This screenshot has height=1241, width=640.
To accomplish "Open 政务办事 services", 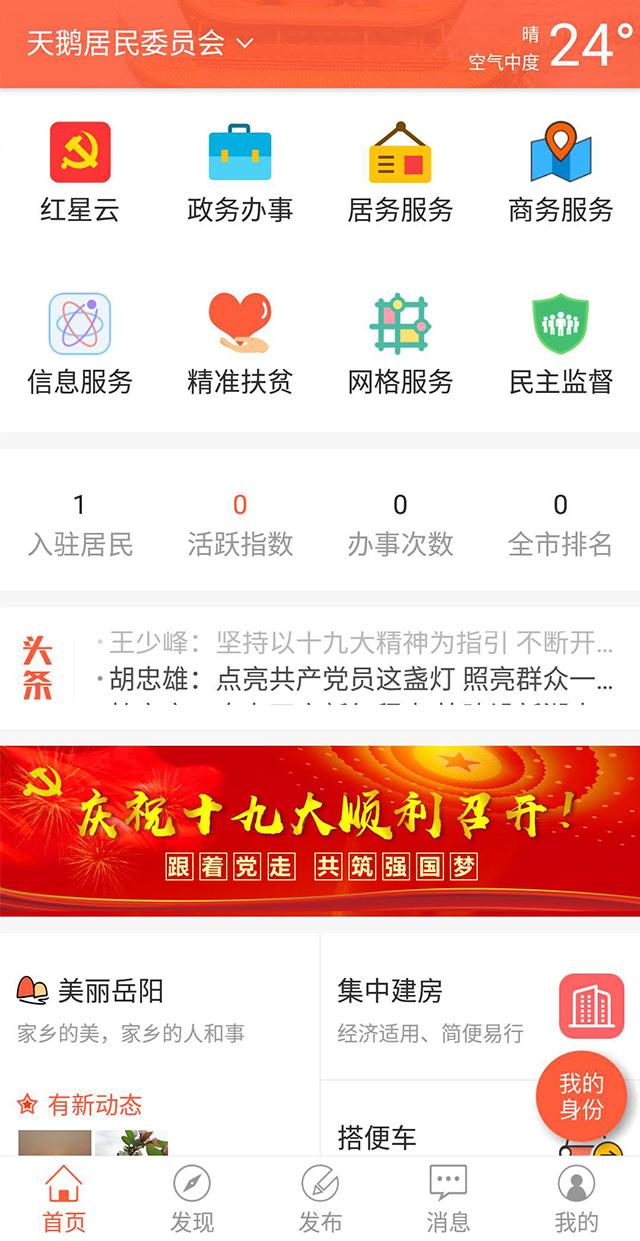I will 240,171.
